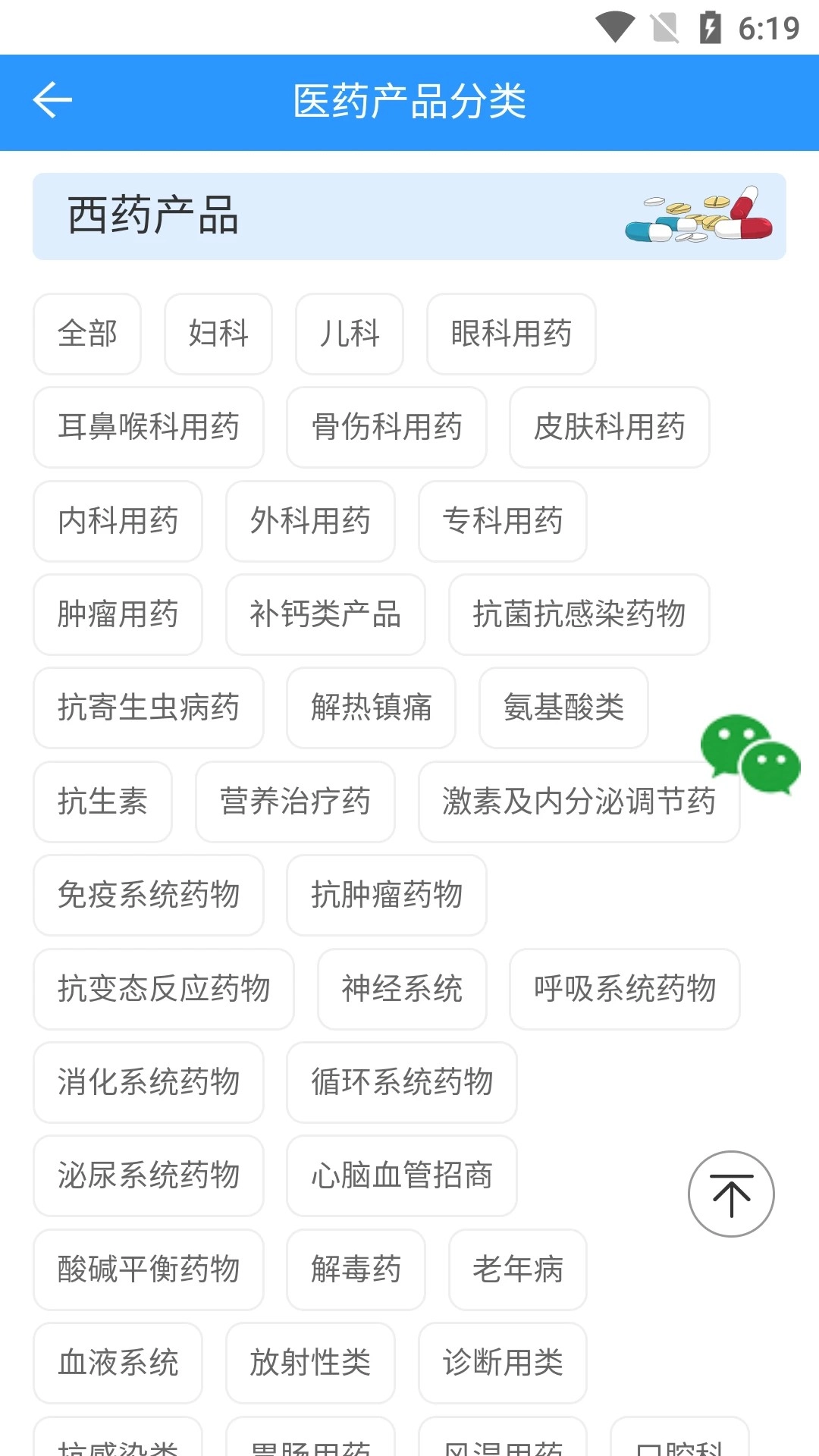
Task: Select 放射性类 category
Action: click(x=309, y=1363)
